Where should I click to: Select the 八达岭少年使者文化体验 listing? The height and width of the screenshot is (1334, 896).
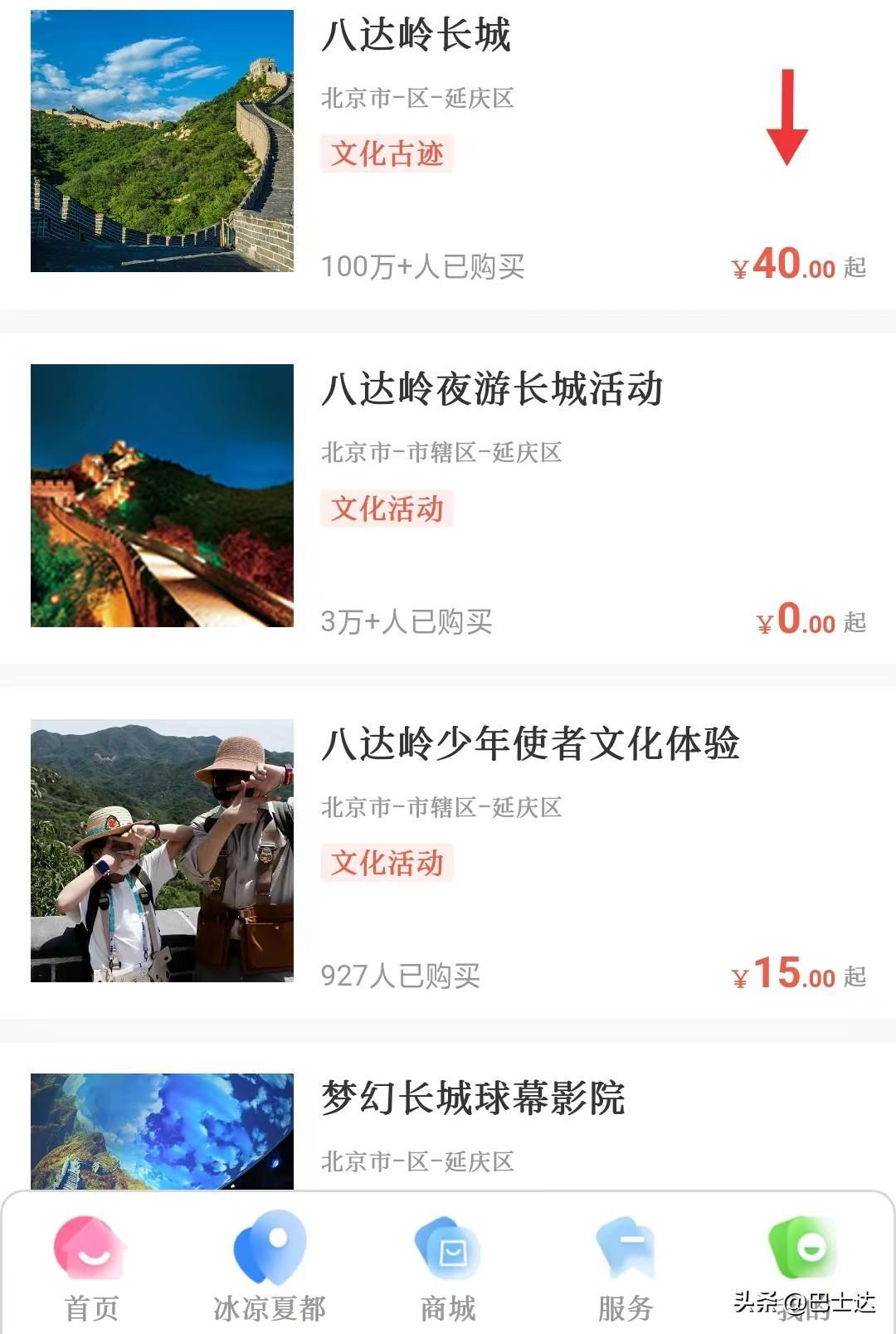pos(529,744)
